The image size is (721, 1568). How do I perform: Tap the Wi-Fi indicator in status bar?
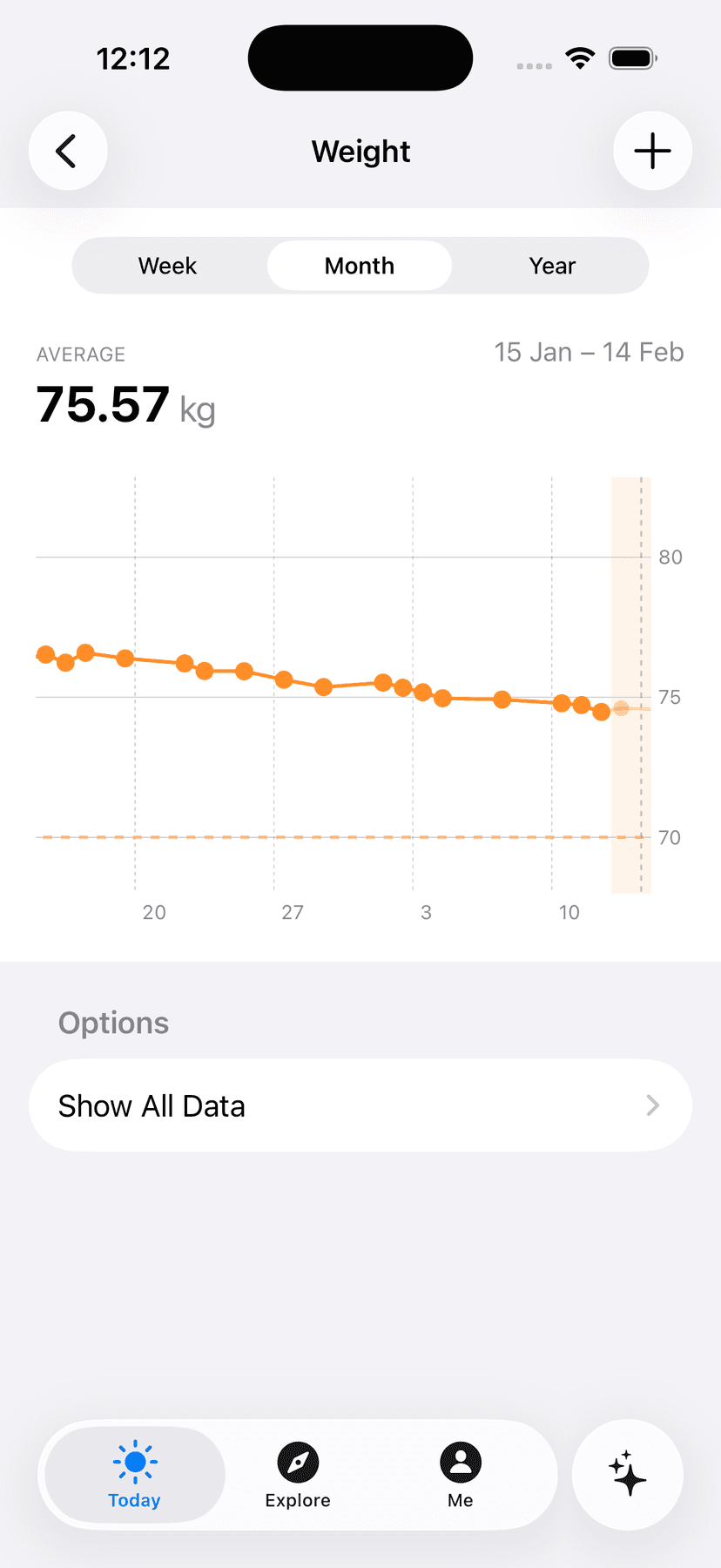tap(580, 57)
